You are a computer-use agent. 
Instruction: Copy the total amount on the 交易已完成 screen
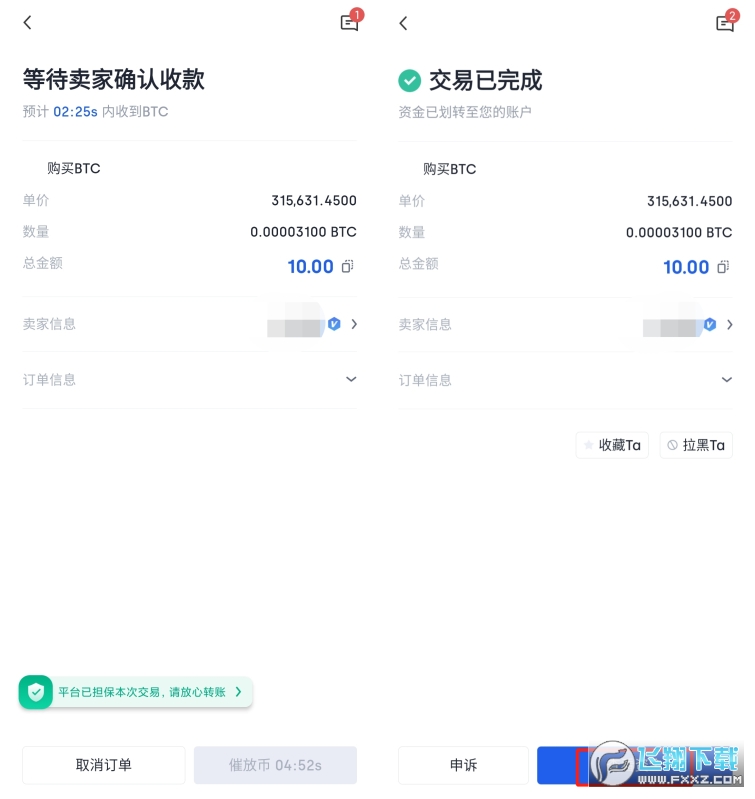[x=724, y=267]
